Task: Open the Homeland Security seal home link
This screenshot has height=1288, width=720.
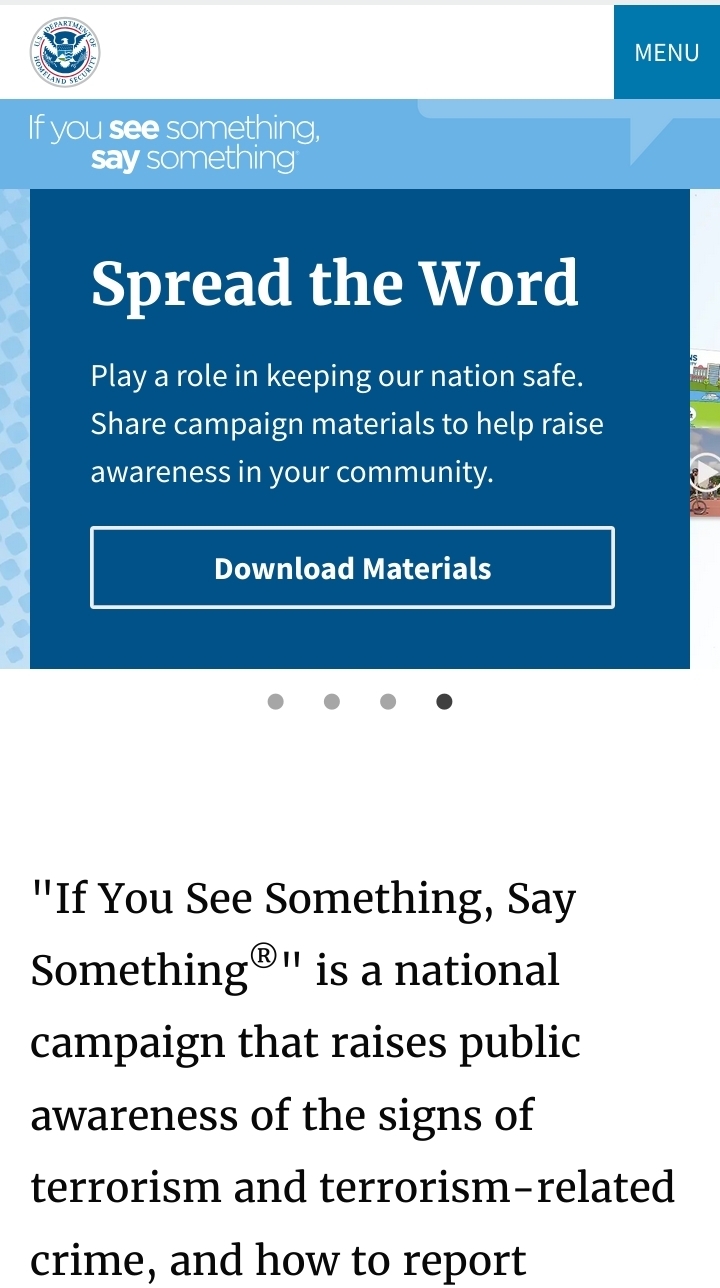Action: [x=65, y=52]
